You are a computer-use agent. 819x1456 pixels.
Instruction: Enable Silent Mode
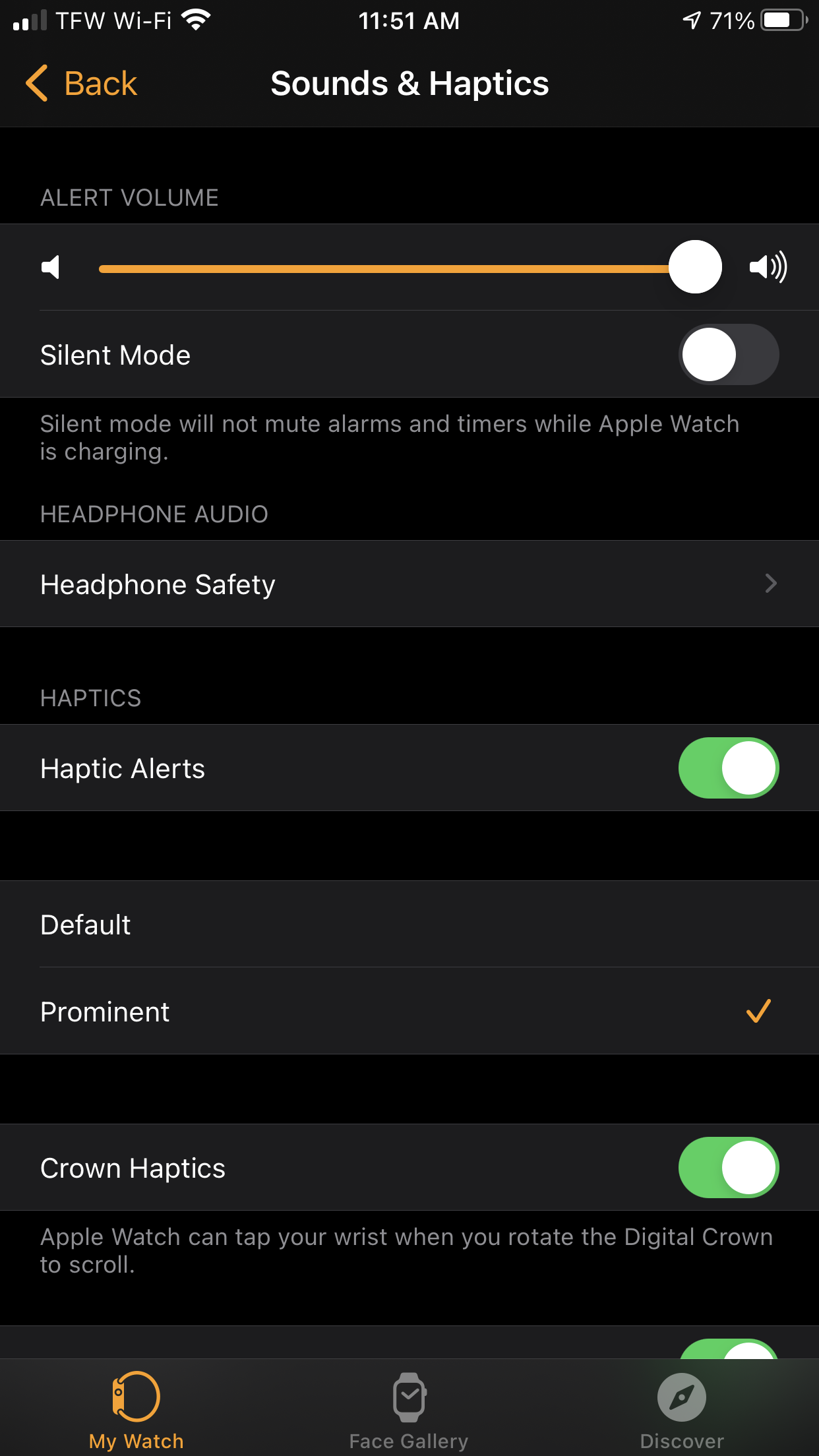728,355
